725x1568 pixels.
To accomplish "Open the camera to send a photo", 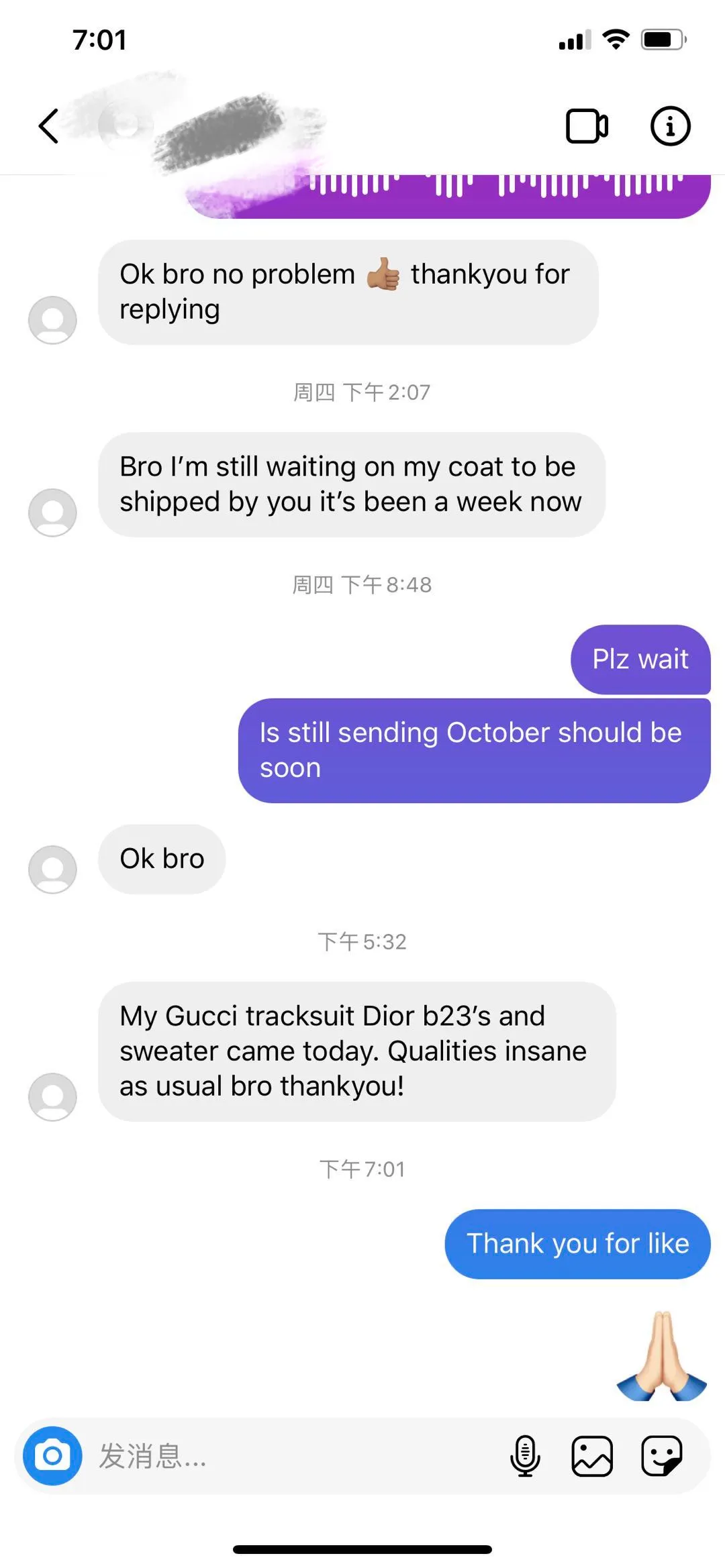I will [52, 1455].
